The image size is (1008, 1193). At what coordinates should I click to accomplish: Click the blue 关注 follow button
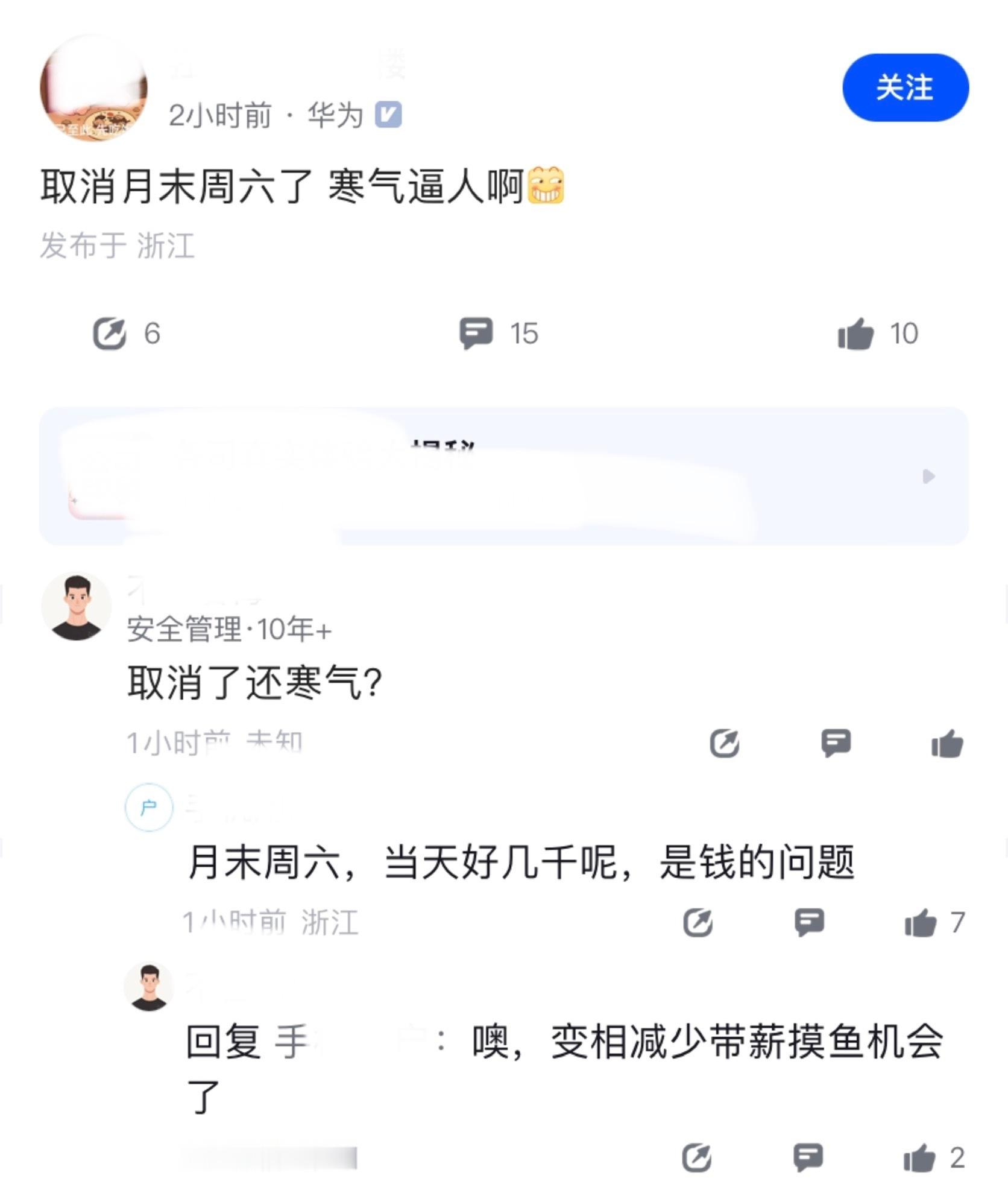[x=904, y=88]
